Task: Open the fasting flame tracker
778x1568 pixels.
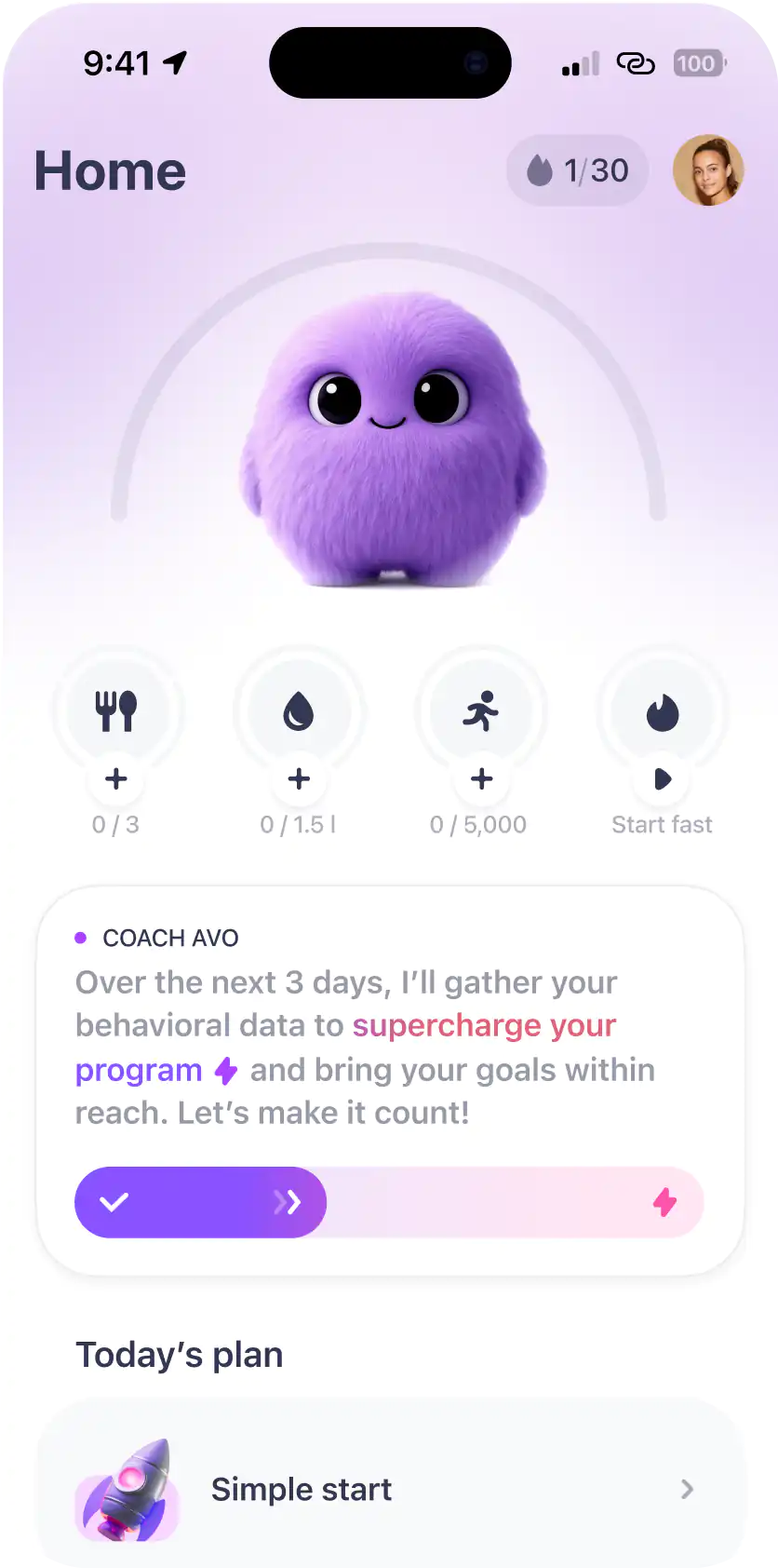Action: point(663,713)
